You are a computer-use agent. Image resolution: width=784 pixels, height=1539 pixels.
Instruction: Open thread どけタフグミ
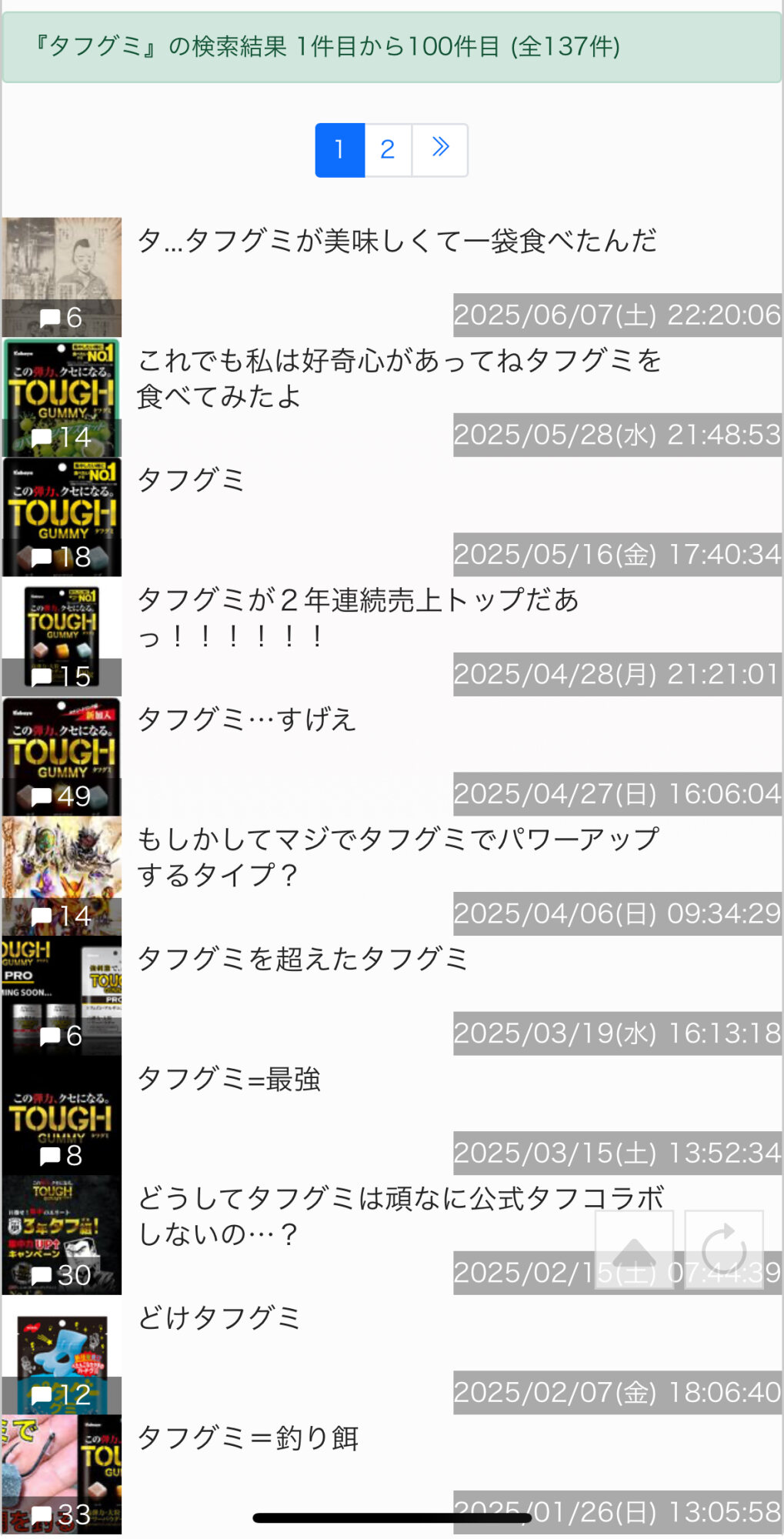(x=219, y=1317)
